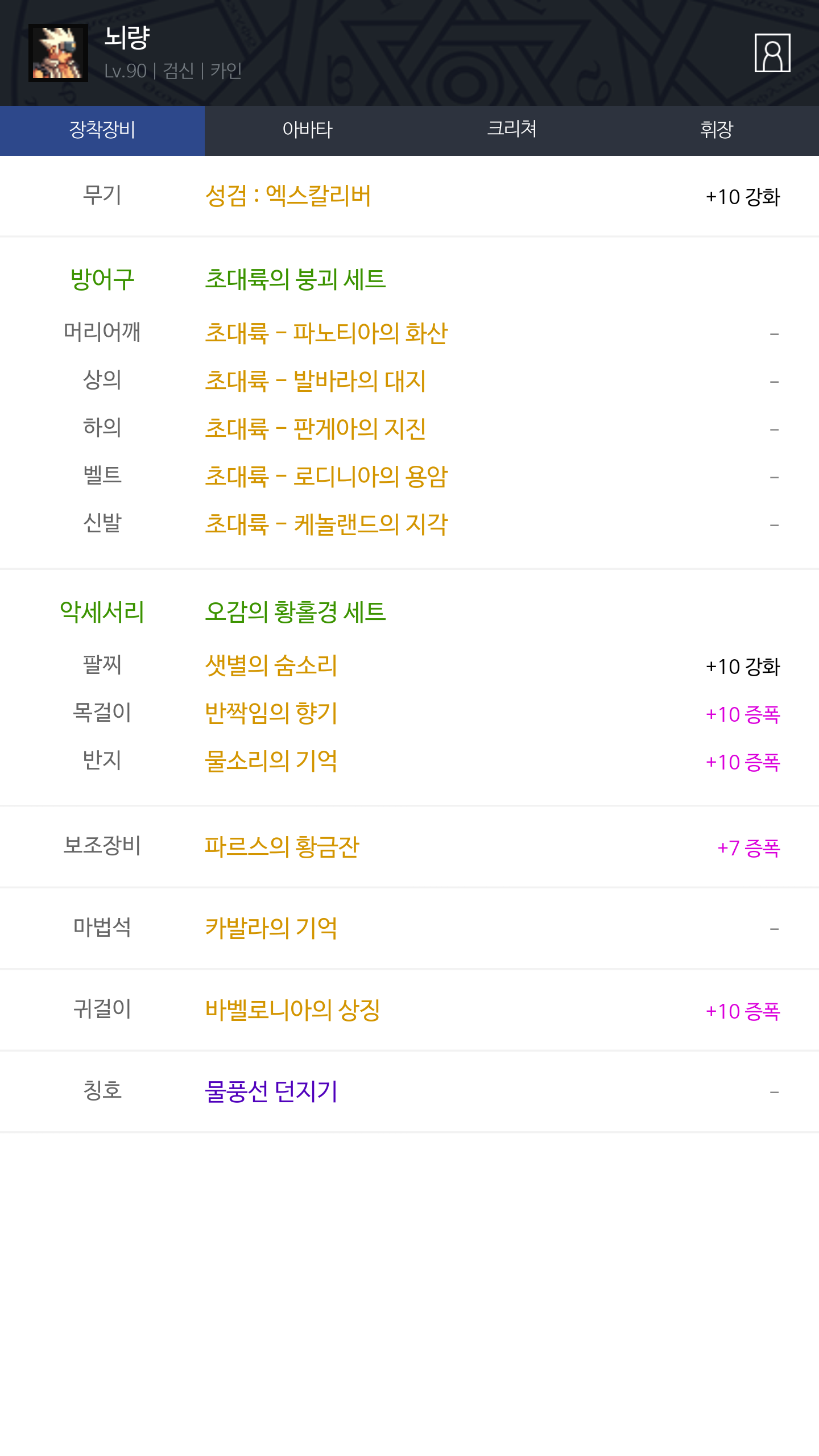The width and height of the screenshot is (819, 1456).
Task: Open 초대륙 - 파노티아의 화산 item
Action: (326, 333)
